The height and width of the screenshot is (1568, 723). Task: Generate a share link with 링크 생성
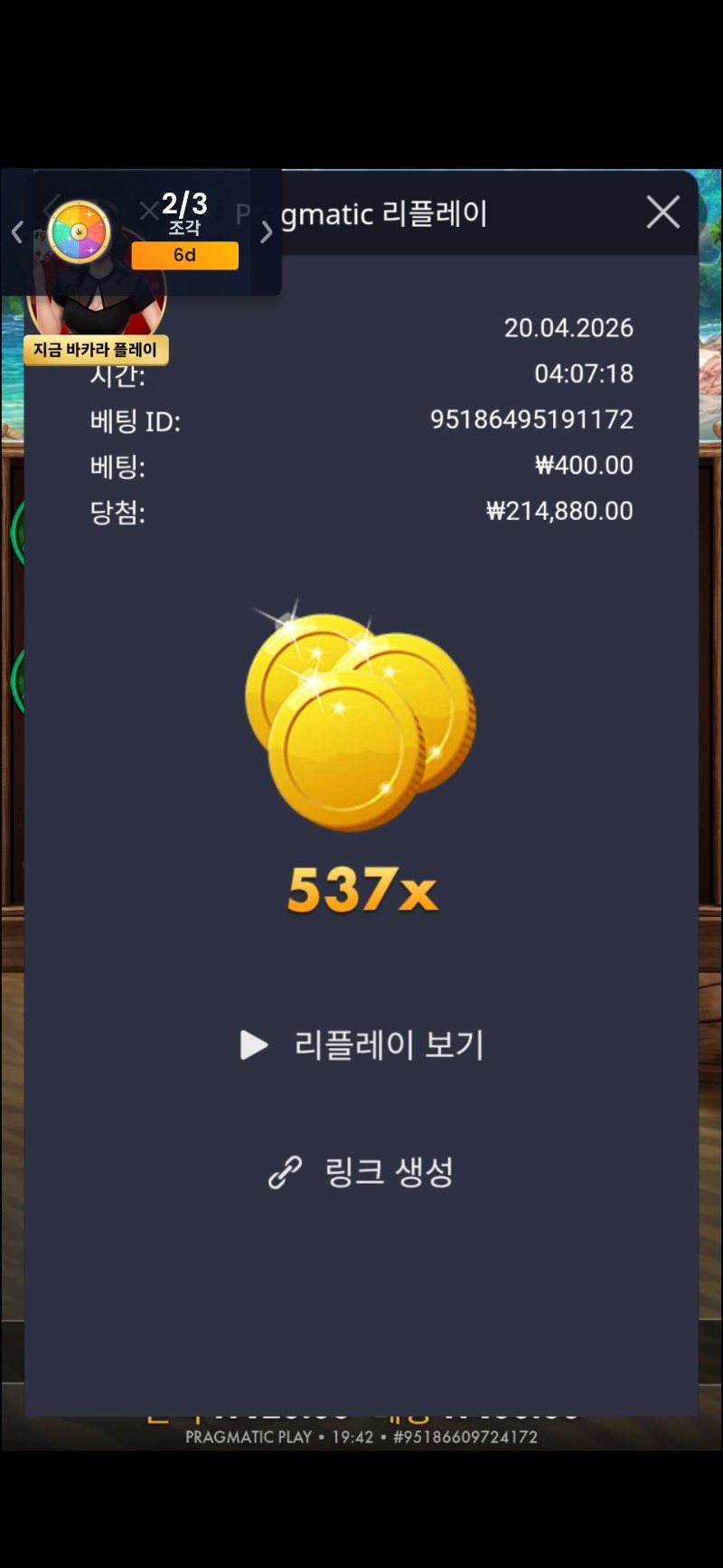click(x=362, y=1172)
